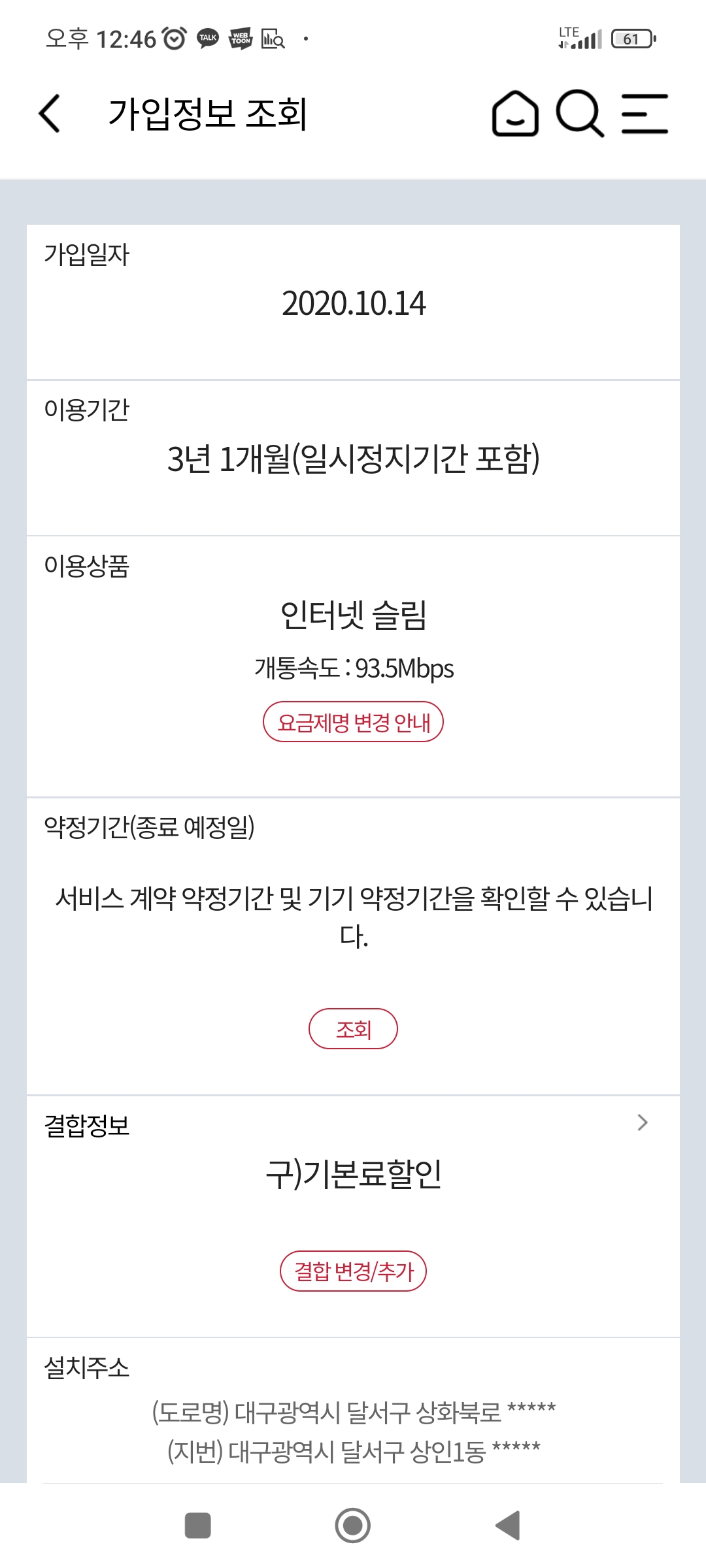Open the home icon in the header
Viewport: 706px width, 1568px height.
[515, 114]
